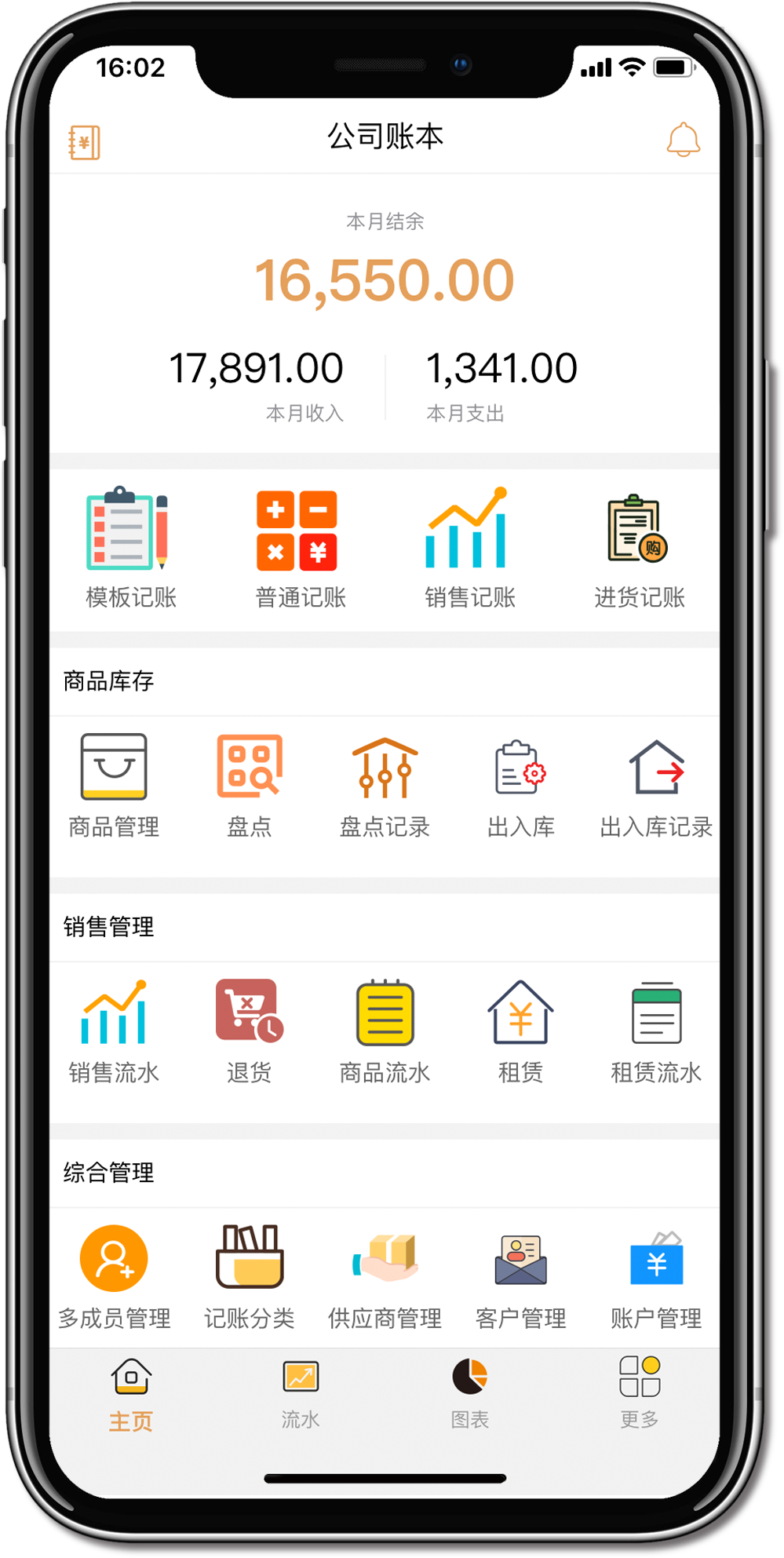Viewport: 784px width, 1558px height.
Task: Open the account book icon
Action: click(84, 142)
